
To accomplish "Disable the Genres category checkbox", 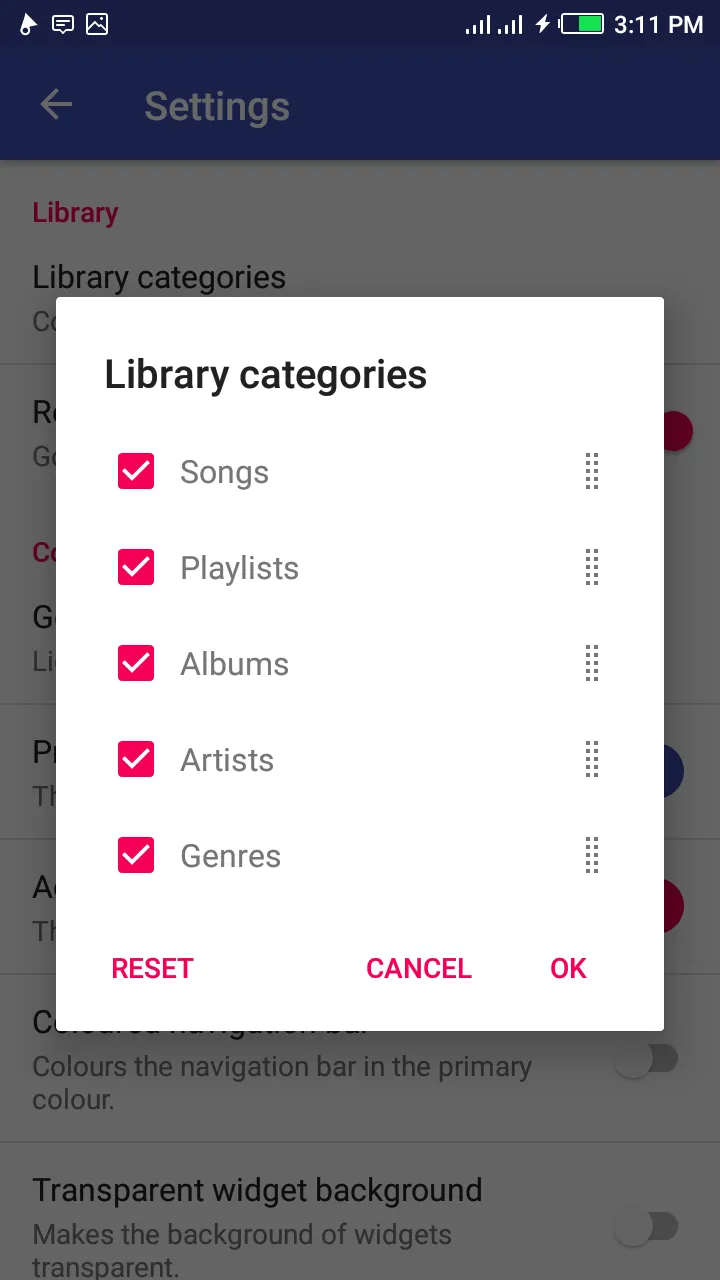I will pos(136,855).
